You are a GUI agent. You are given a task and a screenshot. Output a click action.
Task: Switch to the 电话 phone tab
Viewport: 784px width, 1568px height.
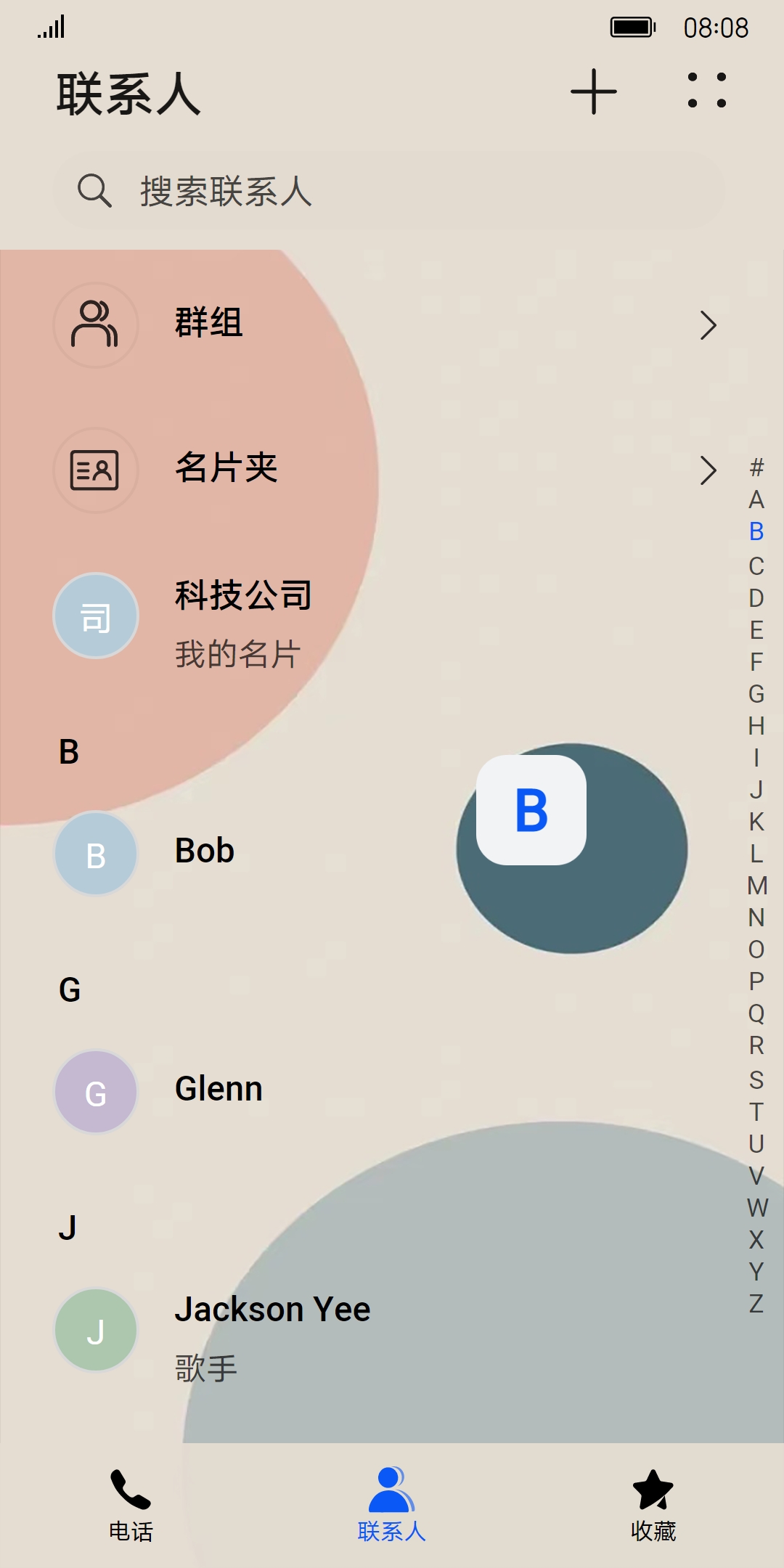pyautogui.click(x=131, y=1504)
